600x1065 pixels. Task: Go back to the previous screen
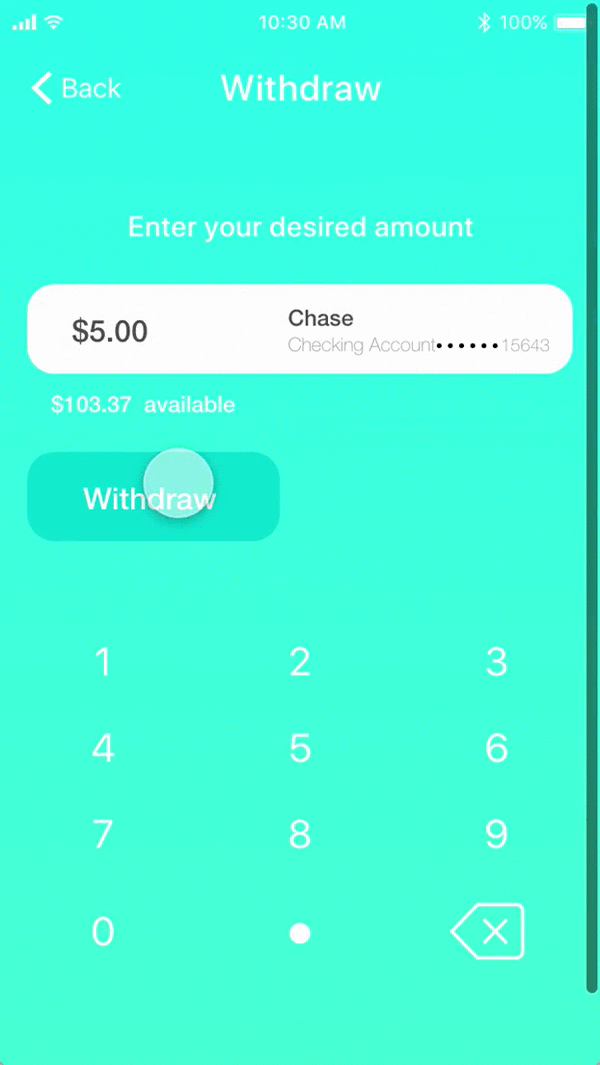click(x=76, y=89)
